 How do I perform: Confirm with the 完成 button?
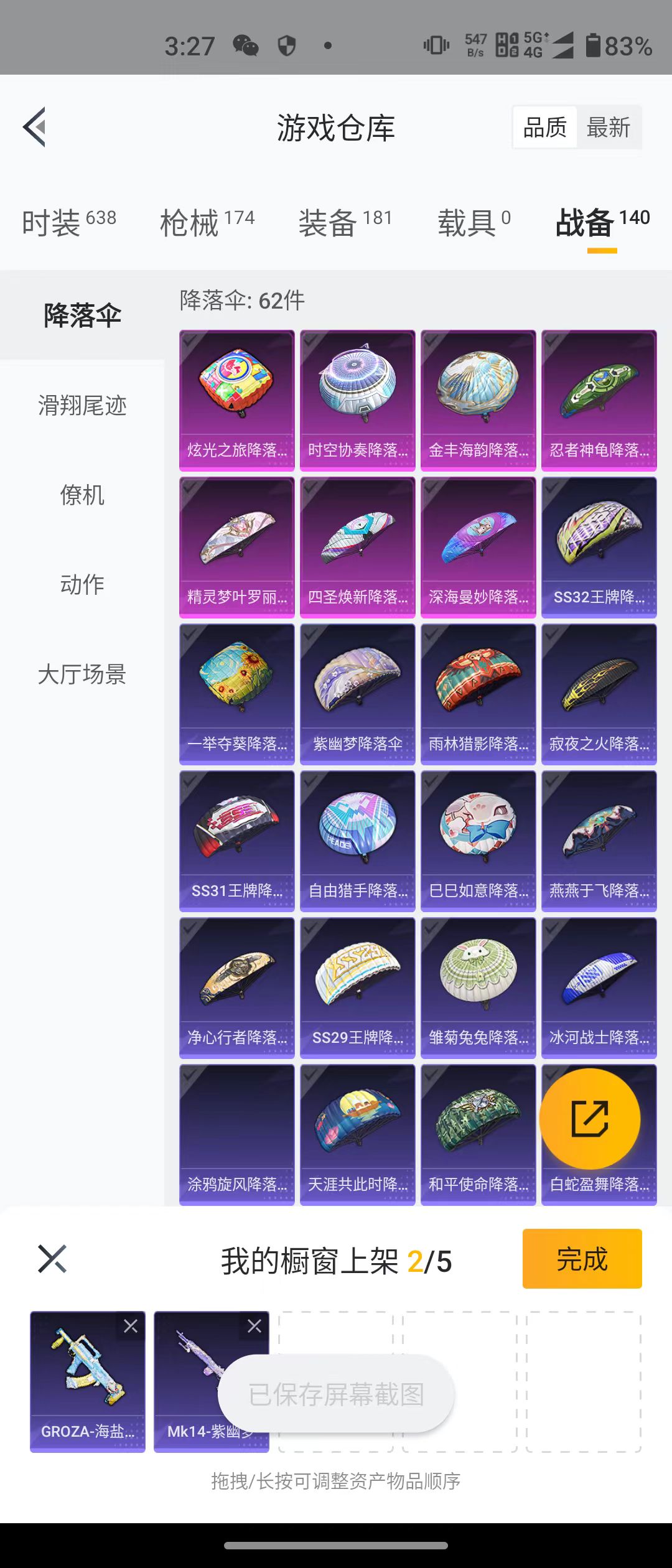click(x=582, y=1259)
